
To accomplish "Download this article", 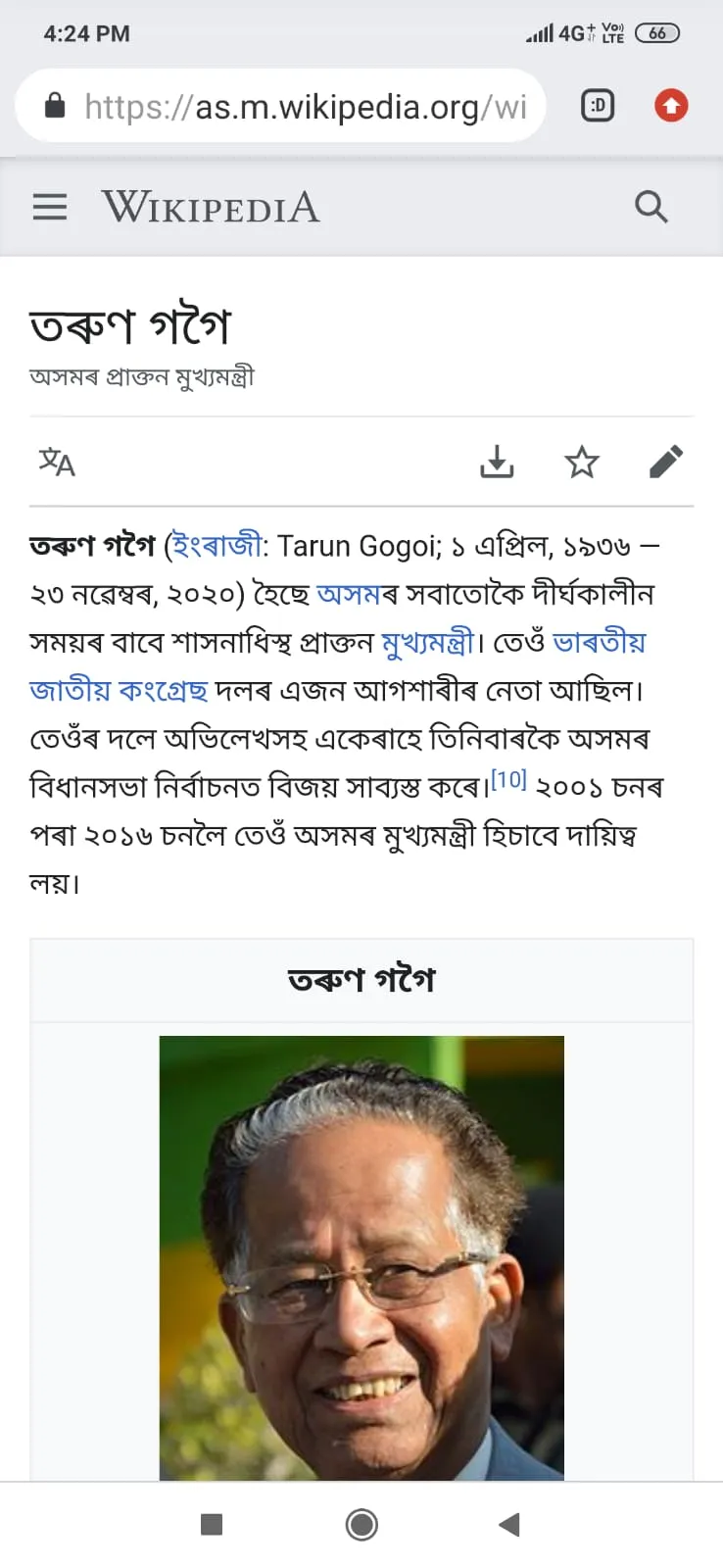I will click(497, 462).
